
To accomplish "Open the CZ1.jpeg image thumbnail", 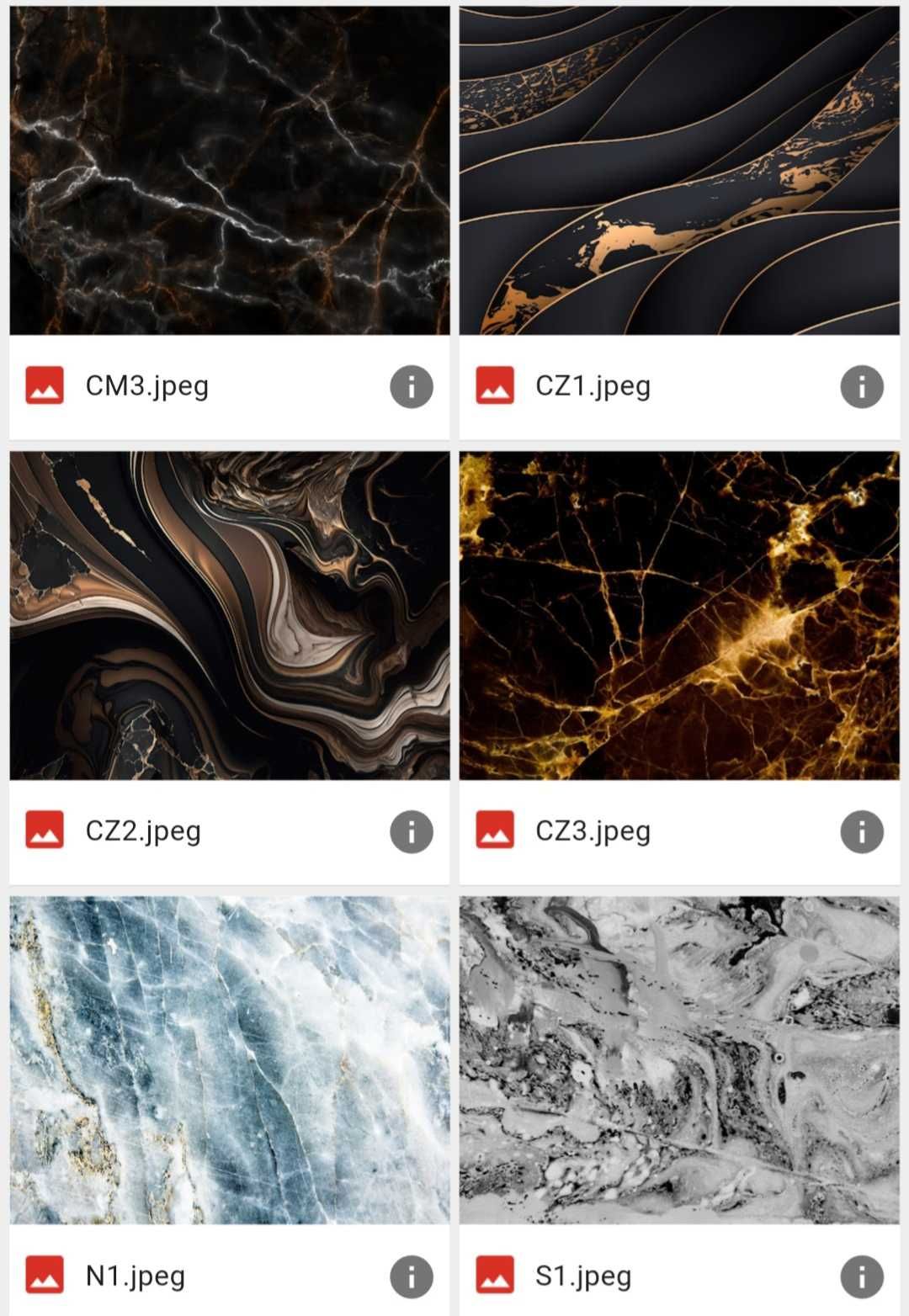I will pyautogui.click(x=679, y=171).
